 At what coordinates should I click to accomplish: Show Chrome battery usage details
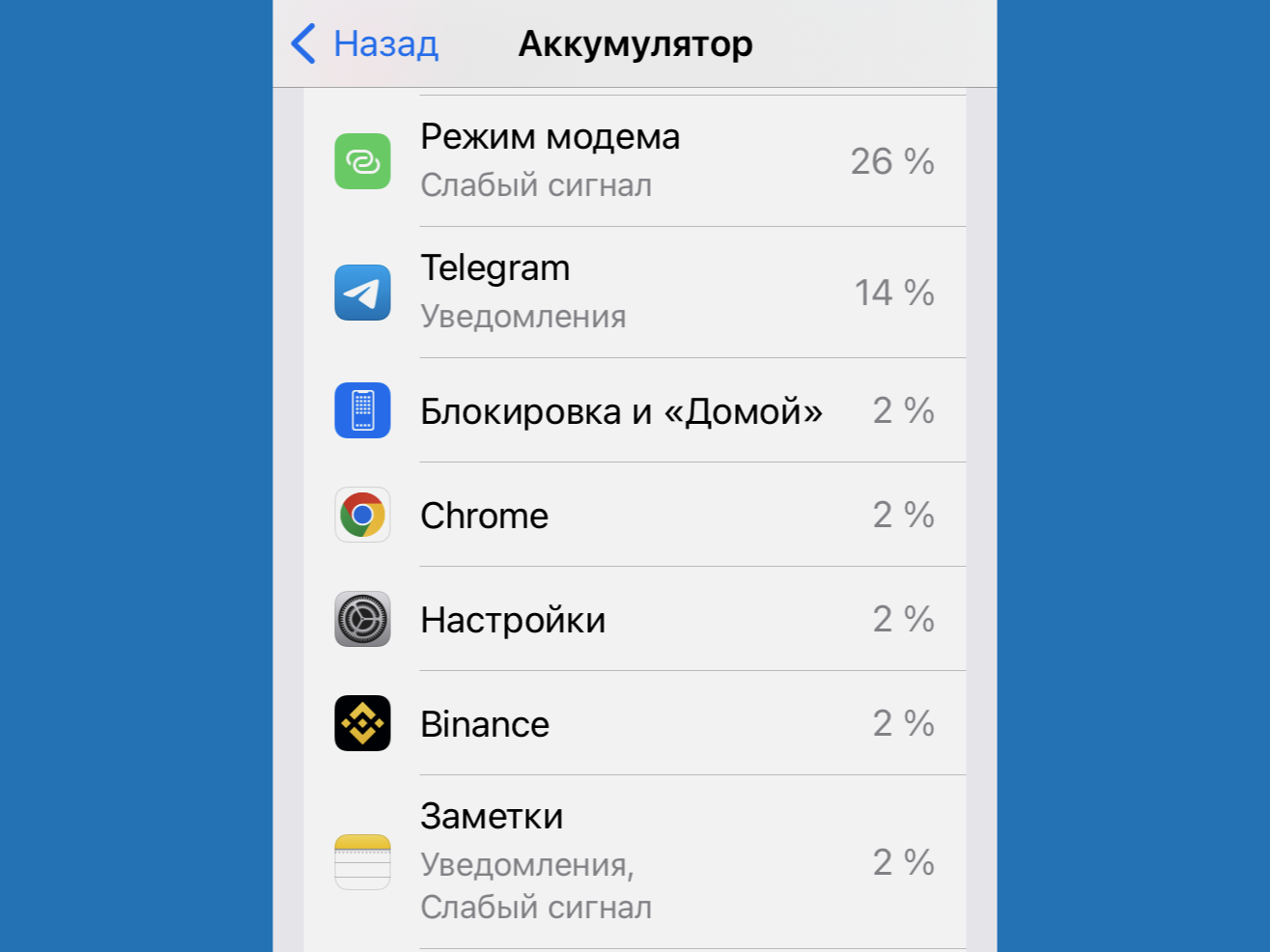(635, 516)
